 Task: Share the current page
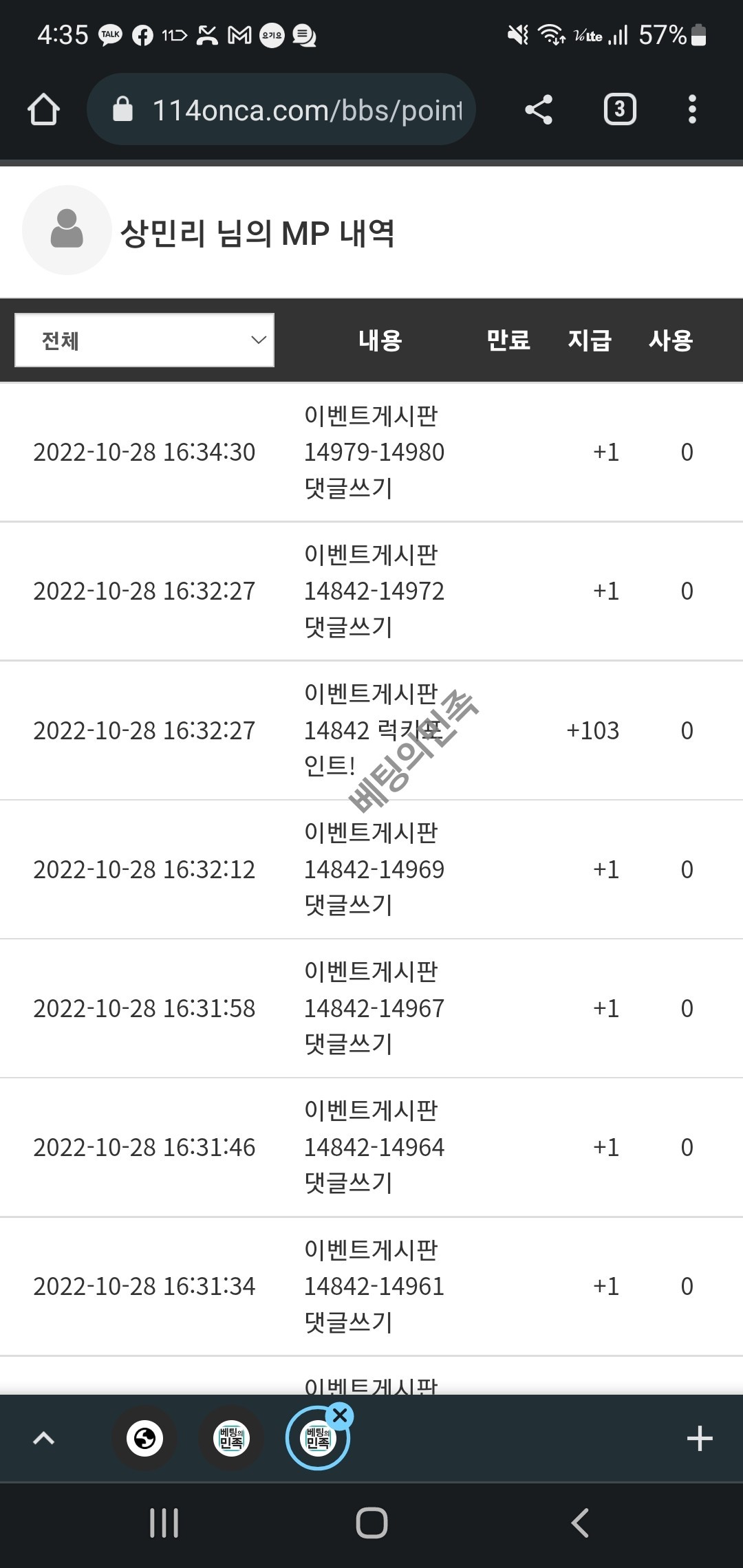538,109
